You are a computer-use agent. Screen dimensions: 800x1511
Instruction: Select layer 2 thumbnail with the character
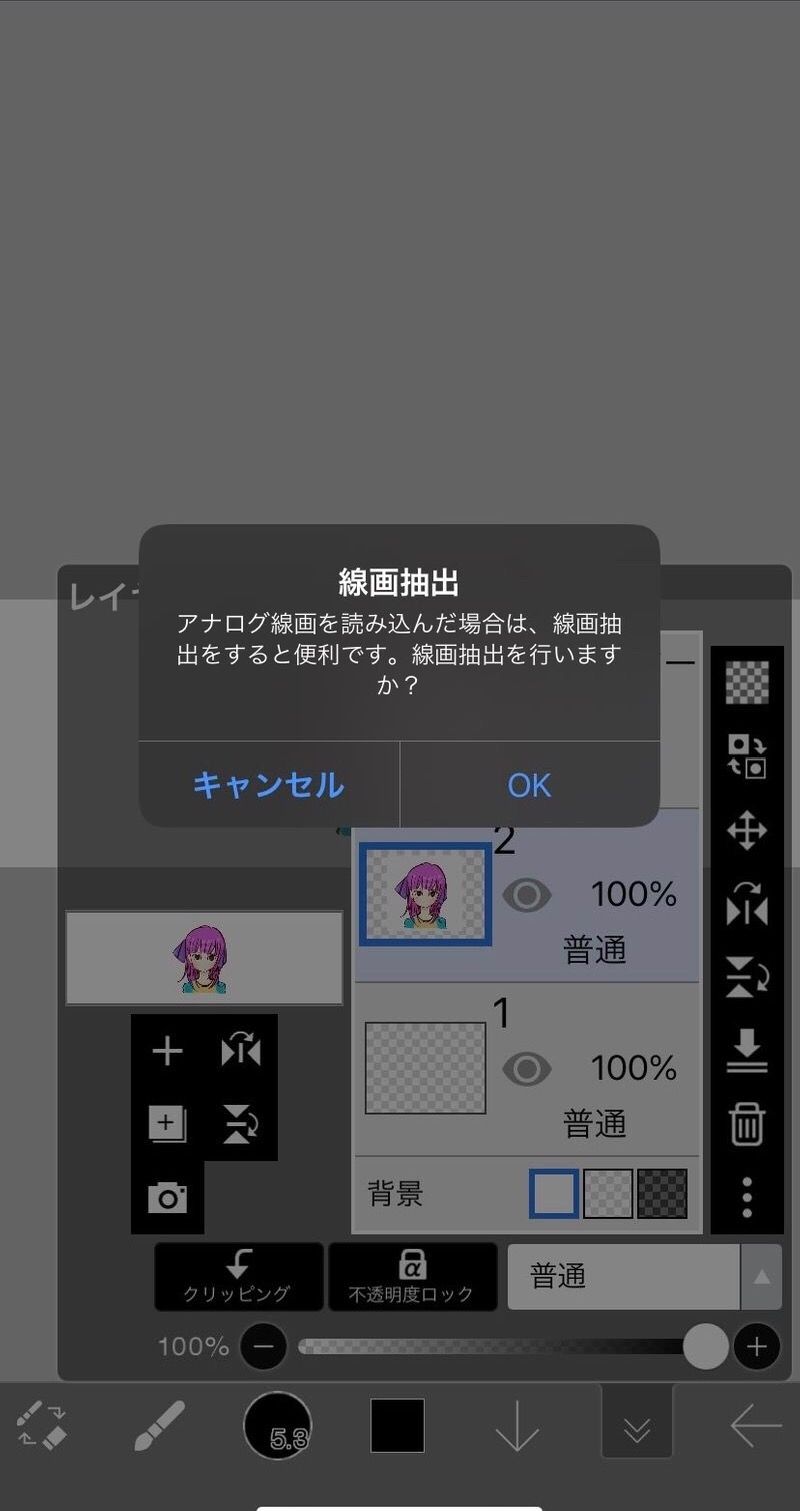(x=425, y=894)
